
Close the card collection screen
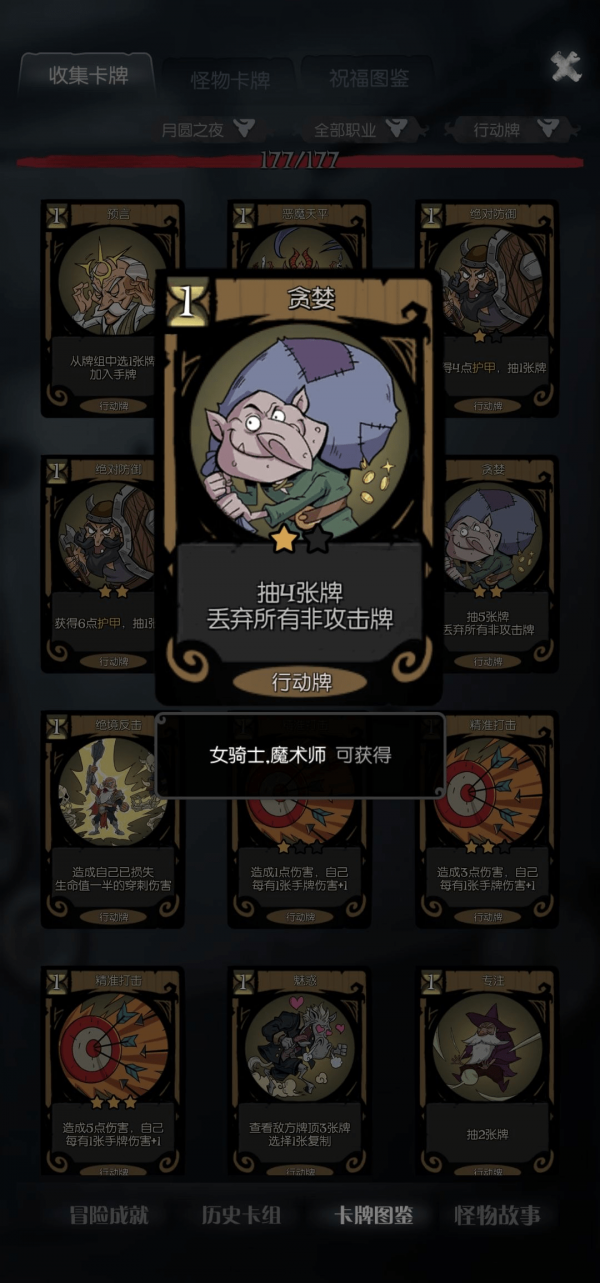565,67
